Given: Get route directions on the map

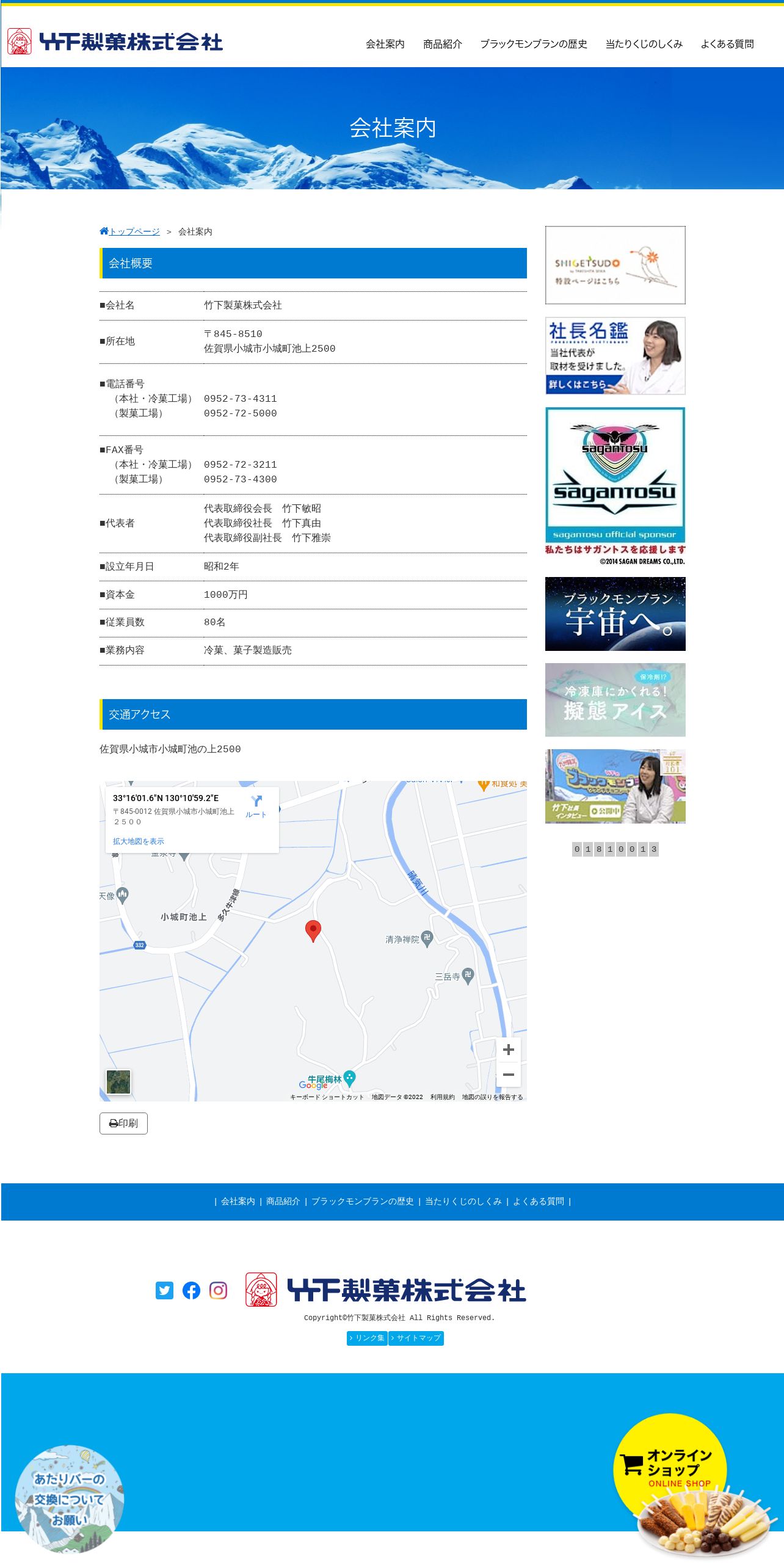Looking at the screenshot, I should (x=256, y=806).
